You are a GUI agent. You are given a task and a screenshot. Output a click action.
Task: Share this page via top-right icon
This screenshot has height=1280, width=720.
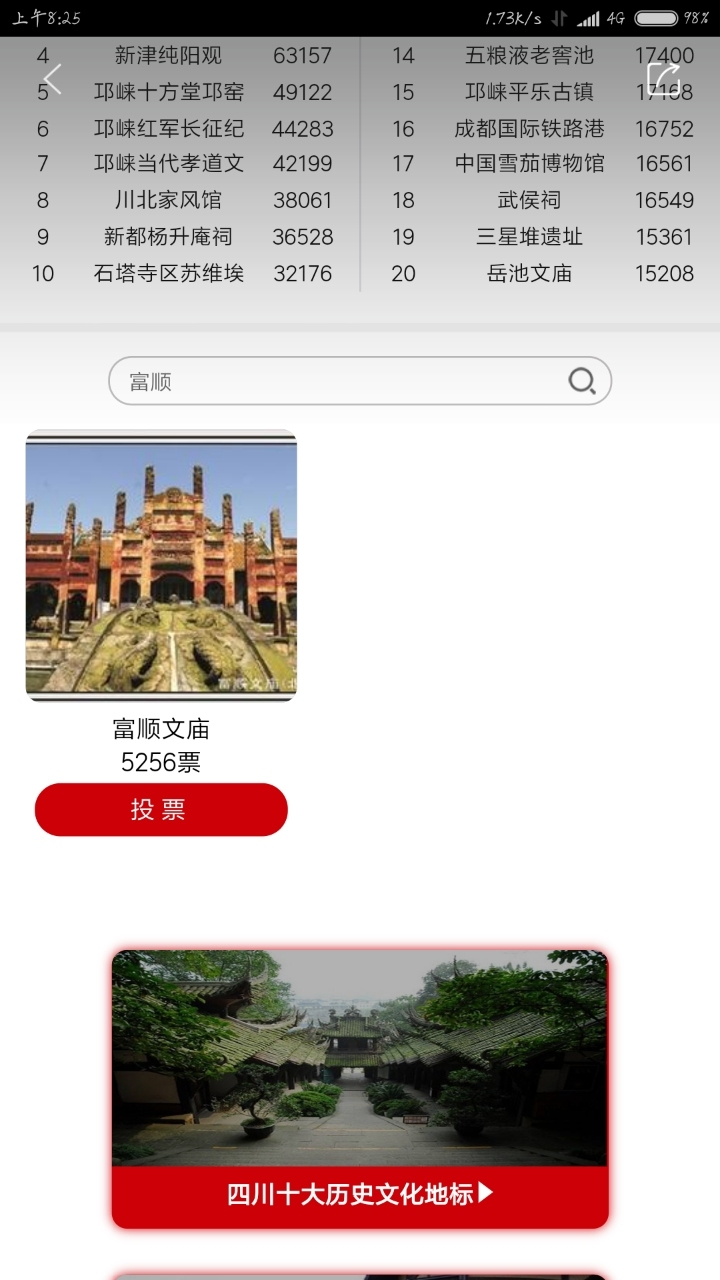coord(663,80)
